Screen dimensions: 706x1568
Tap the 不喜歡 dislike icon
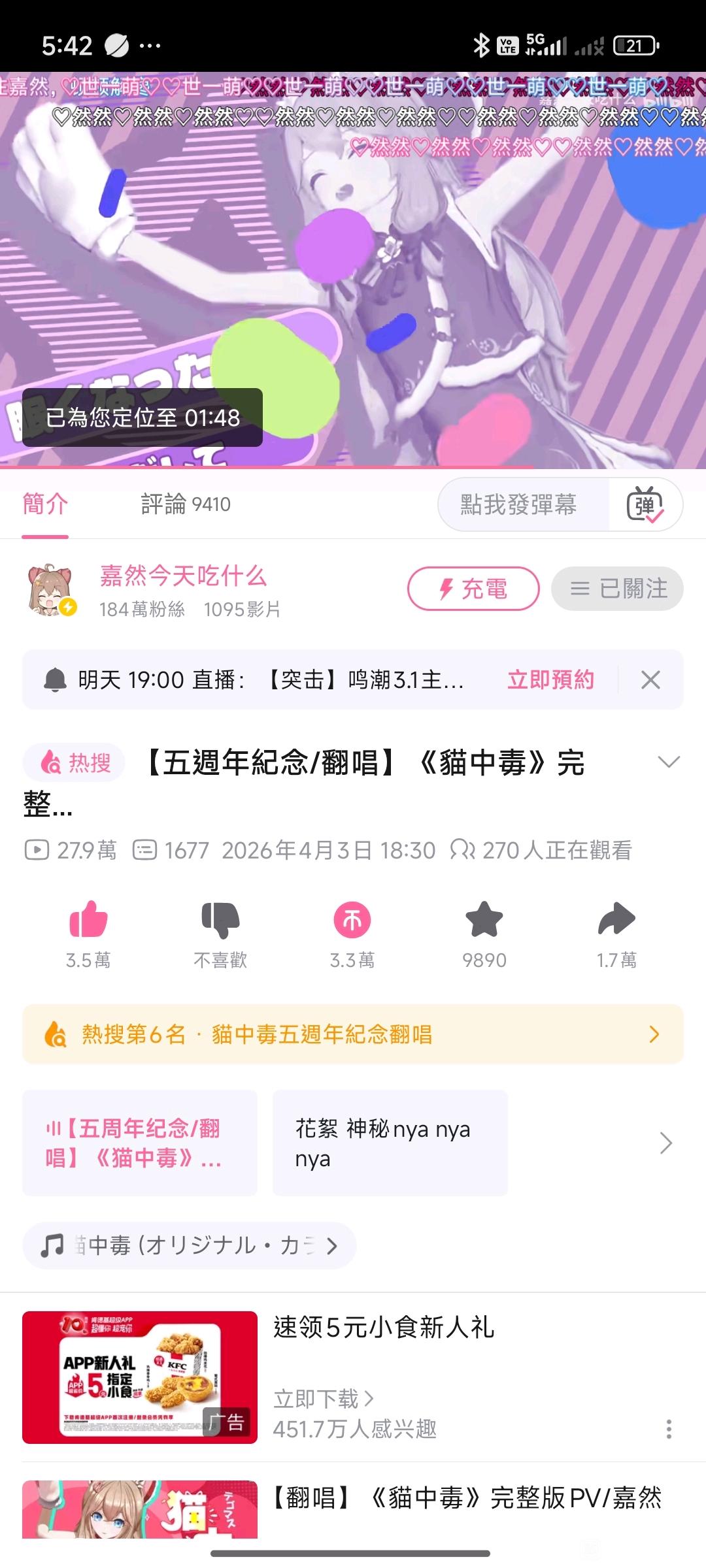pos(220,920)
